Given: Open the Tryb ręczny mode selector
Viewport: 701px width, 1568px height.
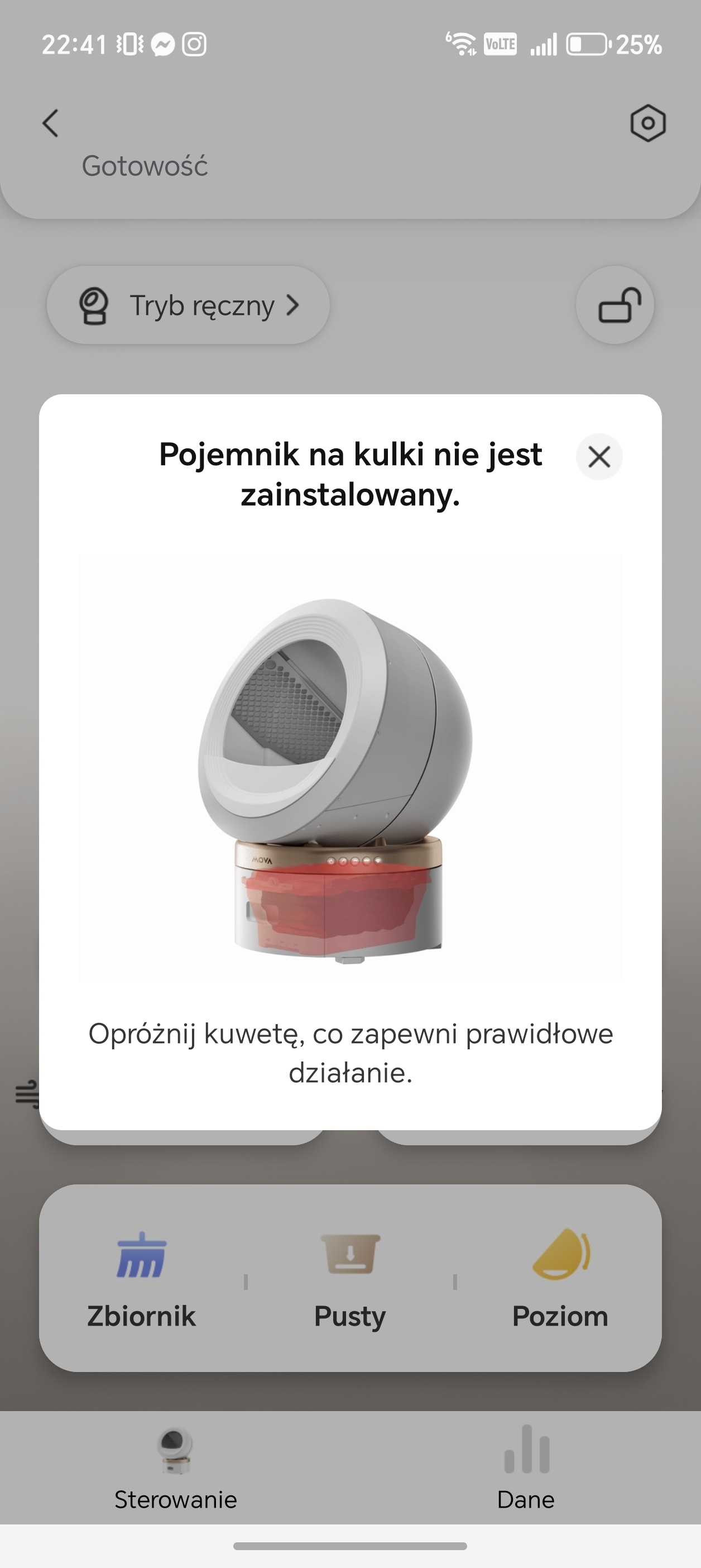Looking at the screenshot, I should (x=189, y=305).
